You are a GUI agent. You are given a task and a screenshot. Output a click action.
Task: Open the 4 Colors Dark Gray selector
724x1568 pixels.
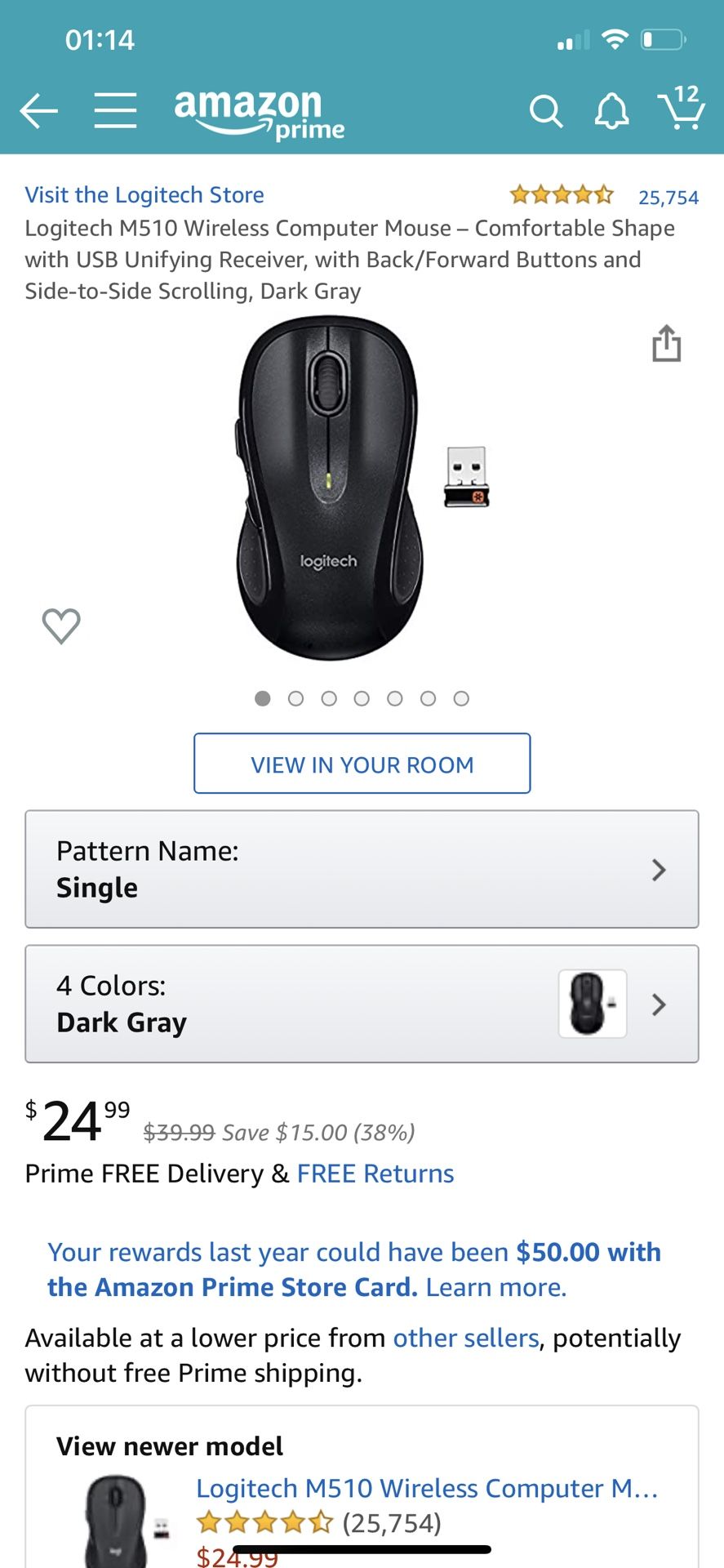(362, 1004)
